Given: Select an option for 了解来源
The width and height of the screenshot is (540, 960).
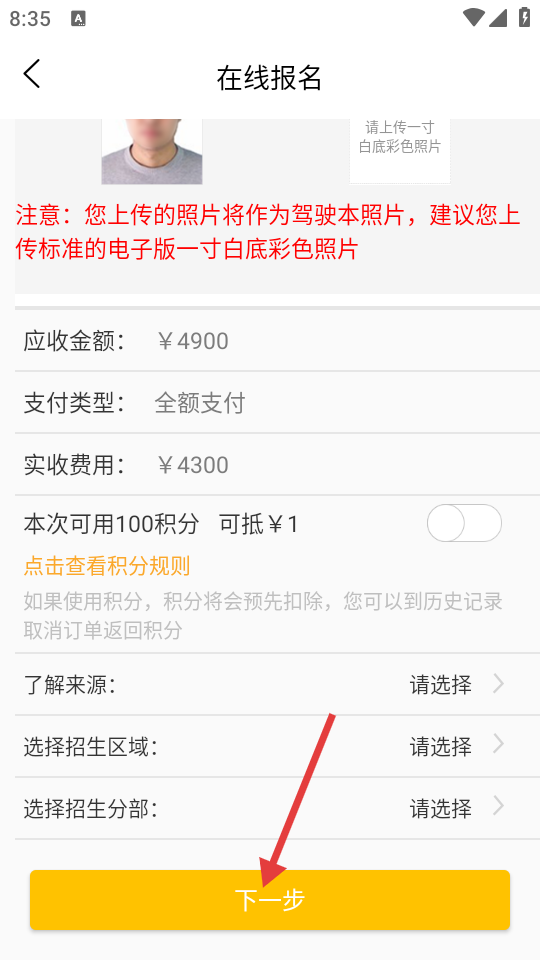Looking at the screenshot, I should [270, 684].
